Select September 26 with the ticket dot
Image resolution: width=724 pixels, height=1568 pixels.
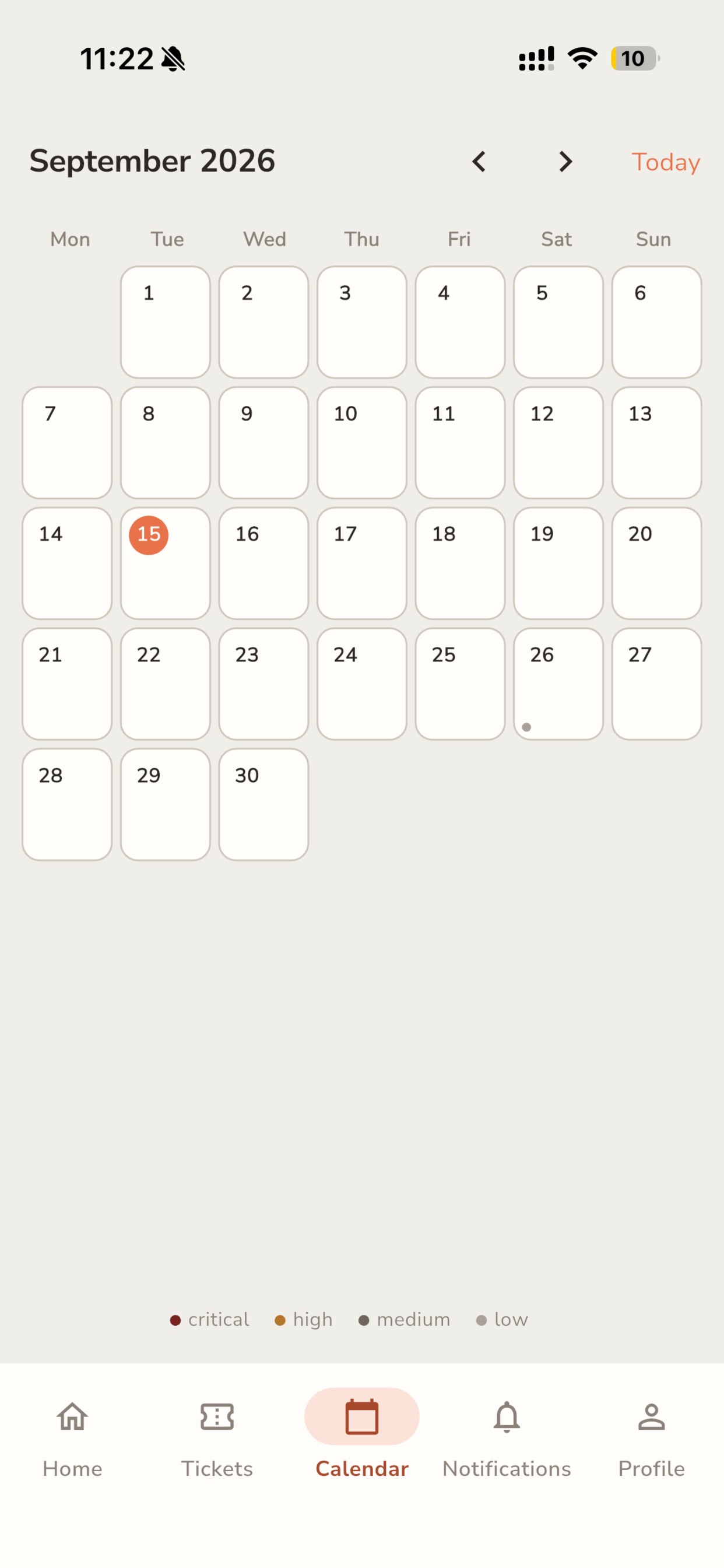point(558,684)
